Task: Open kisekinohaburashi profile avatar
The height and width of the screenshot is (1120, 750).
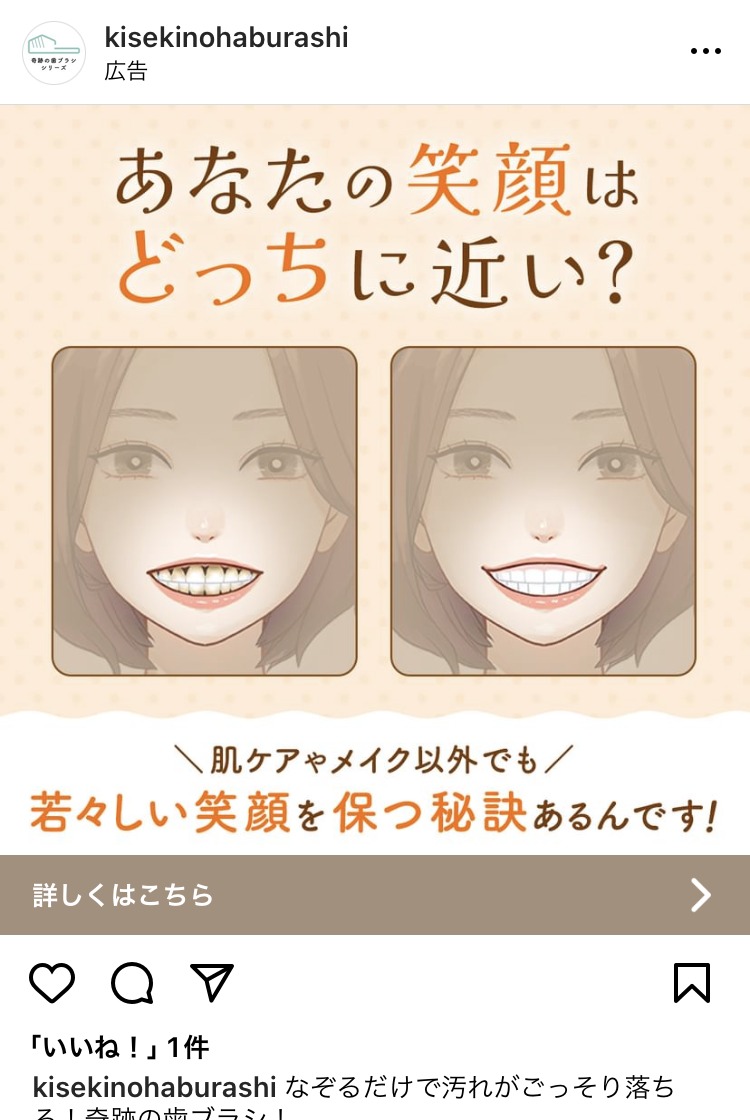Action: click(54, 53)
